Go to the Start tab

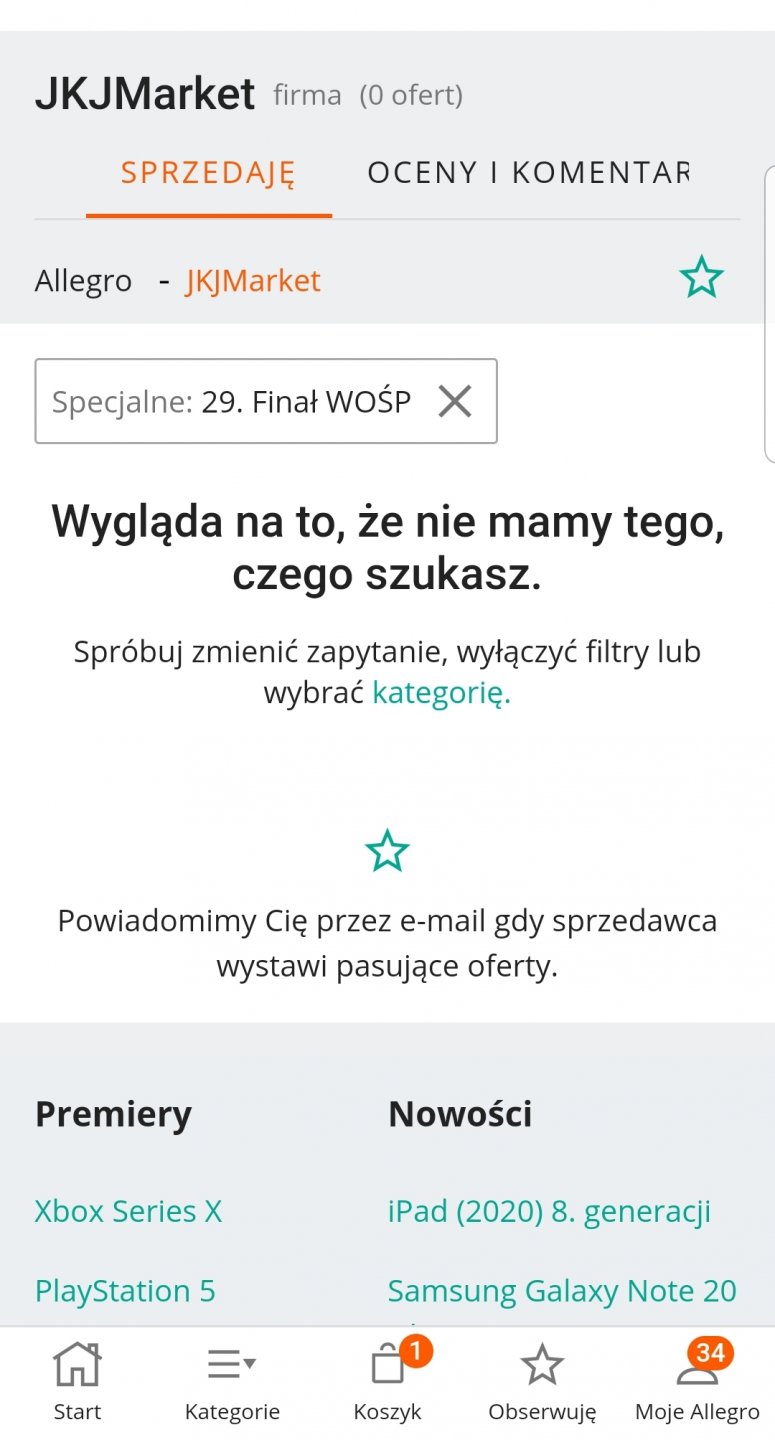77,1383
